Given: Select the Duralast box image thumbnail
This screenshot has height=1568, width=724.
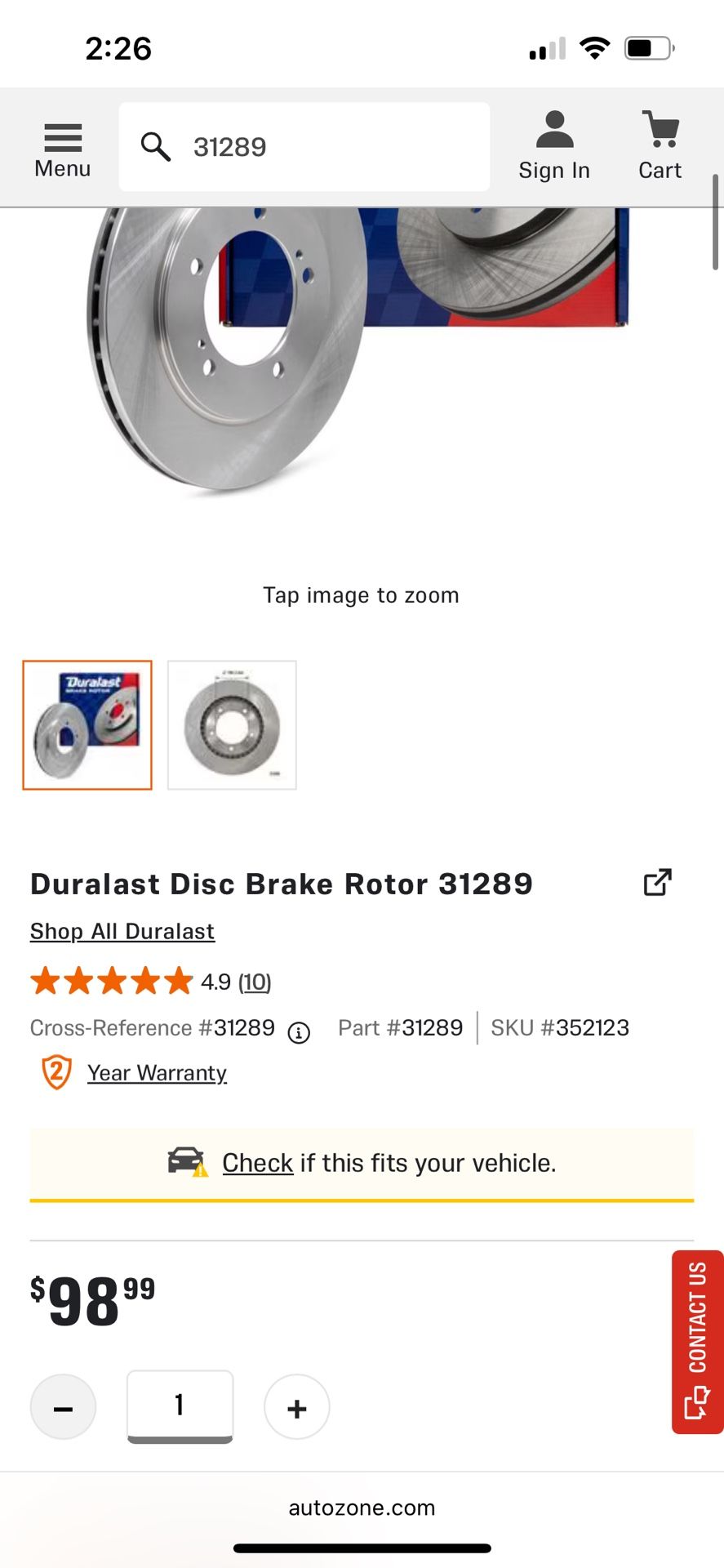Looking at the screenshot, I should click(87, 725).
